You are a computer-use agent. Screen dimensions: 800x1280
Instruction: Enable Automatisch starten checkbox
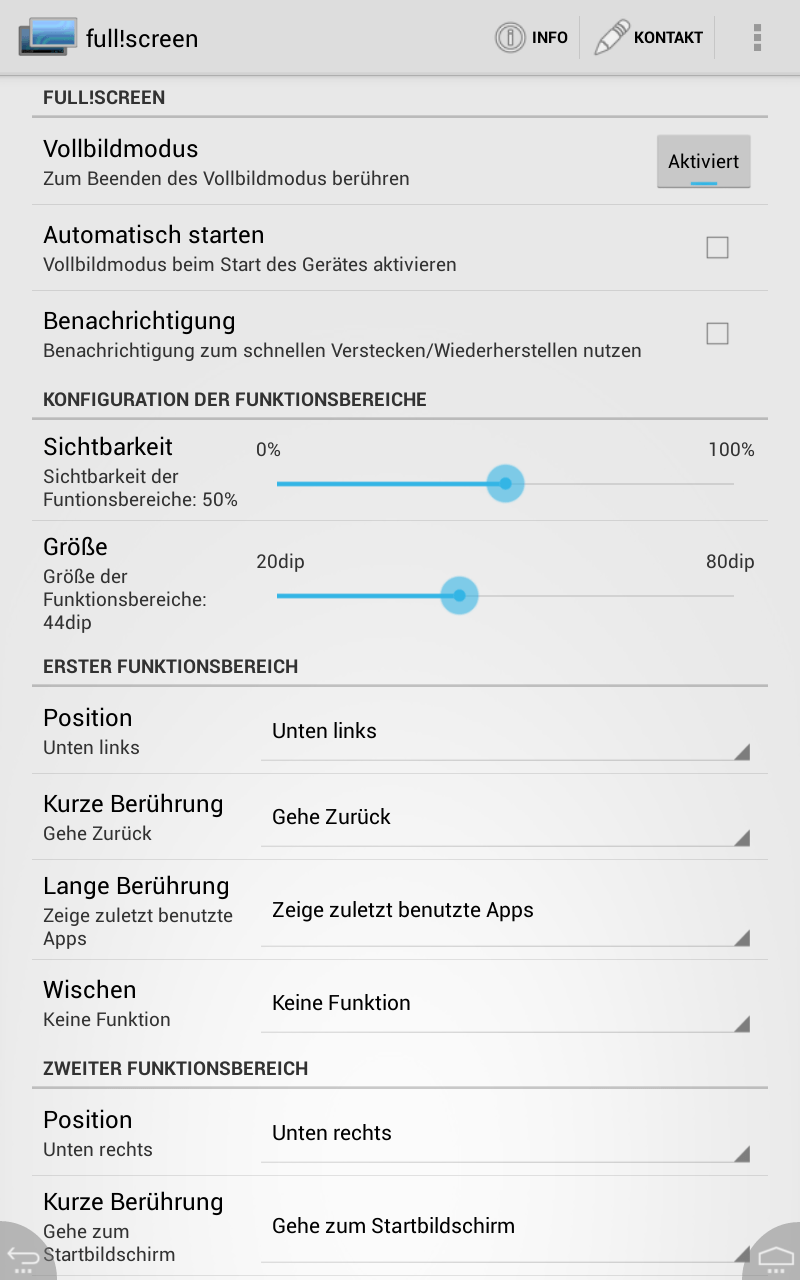tap(717, 248)
